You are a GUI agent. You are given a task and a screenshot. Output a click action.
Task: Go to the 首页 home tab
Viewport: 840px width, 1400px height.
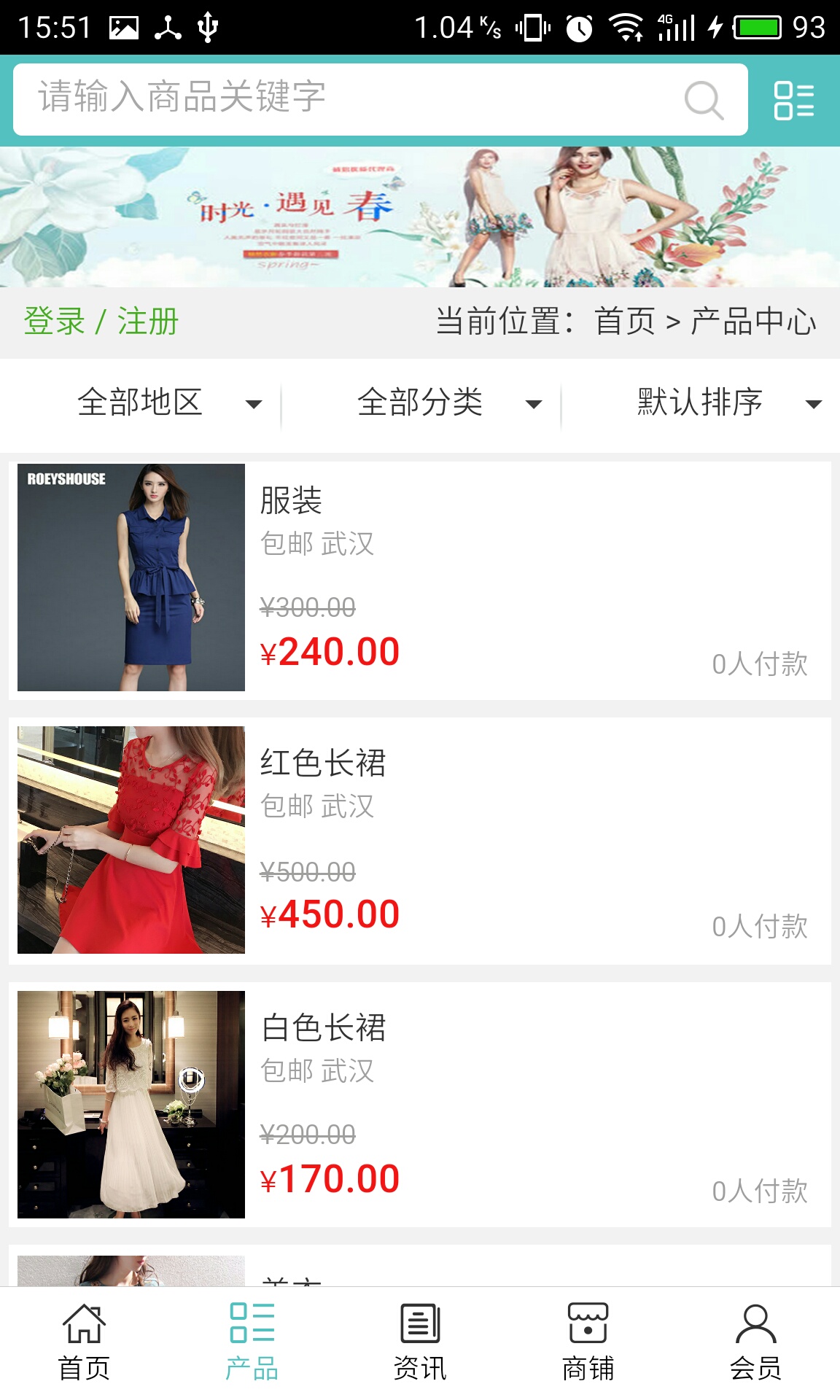(84, 1343)
